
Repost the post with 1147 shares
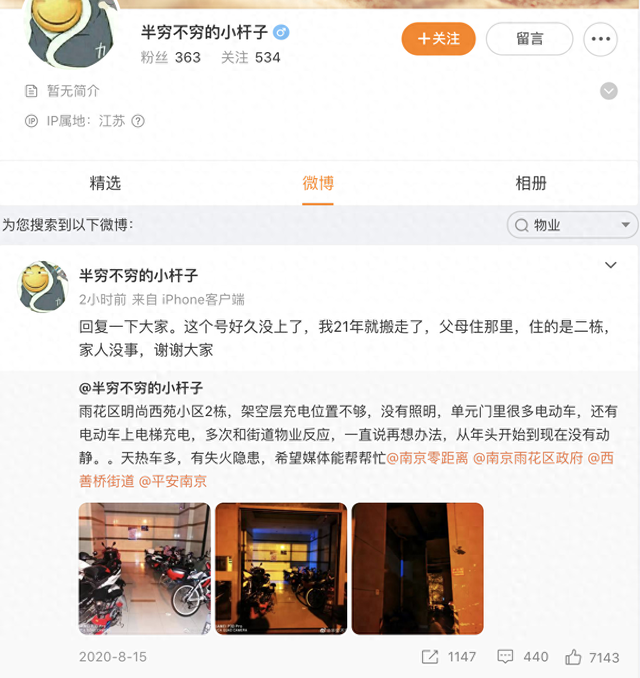coord(448,657)
